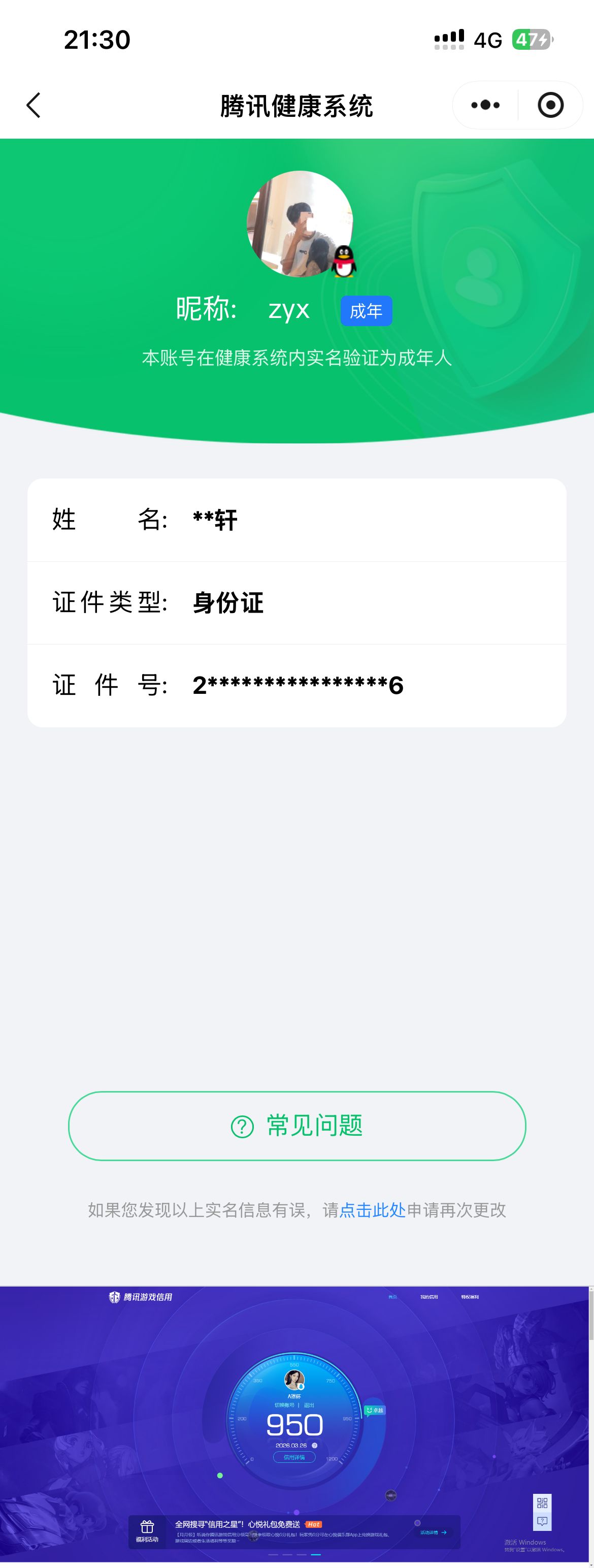Click the question mark inside 常见问题 button
This screenshot has height=1568, width=594.
243,1126
